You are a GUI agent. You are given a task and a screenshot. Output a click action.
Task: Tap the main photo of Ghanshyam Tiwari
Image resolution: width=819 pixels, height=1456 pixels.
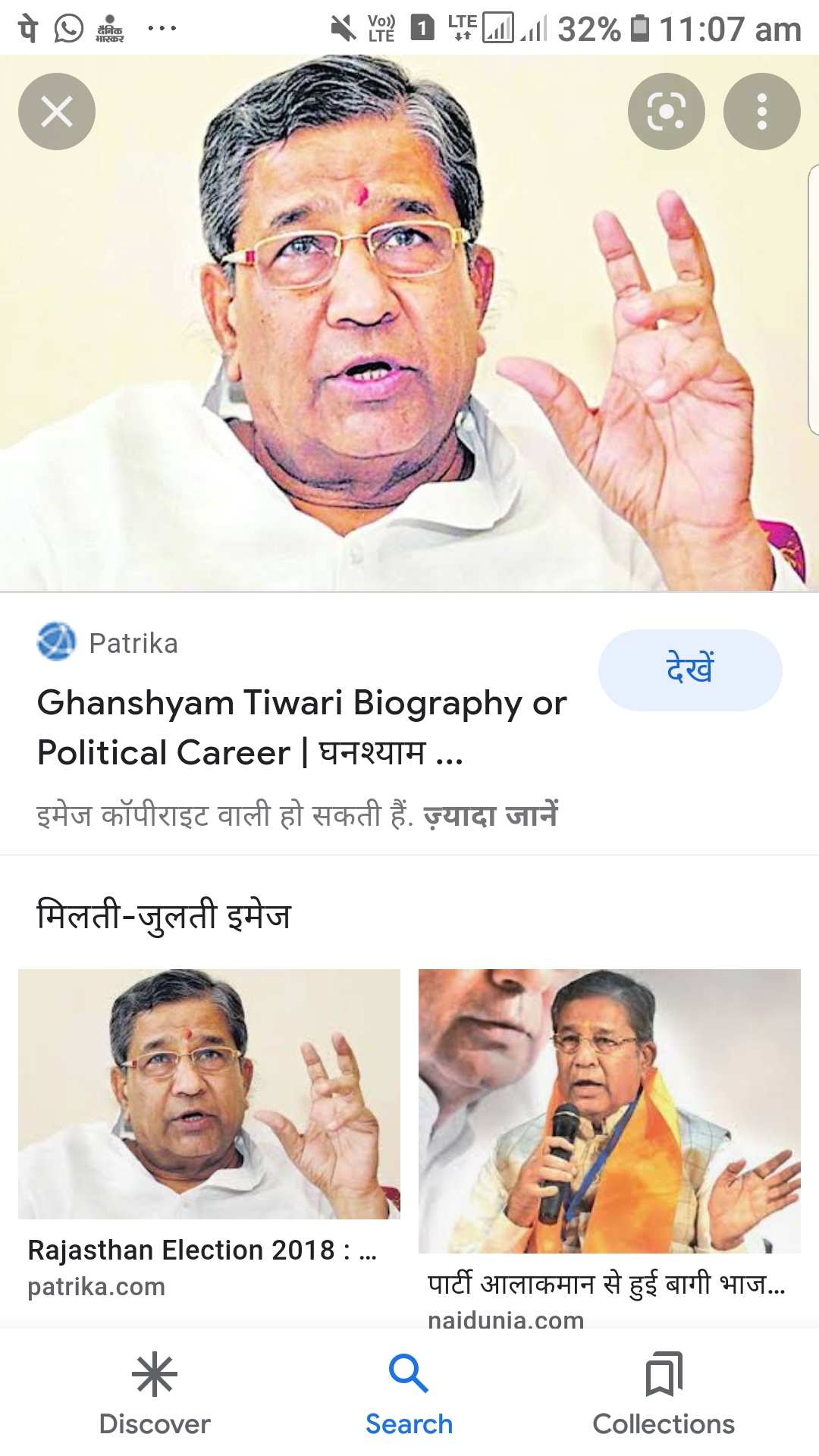(409, 323)
